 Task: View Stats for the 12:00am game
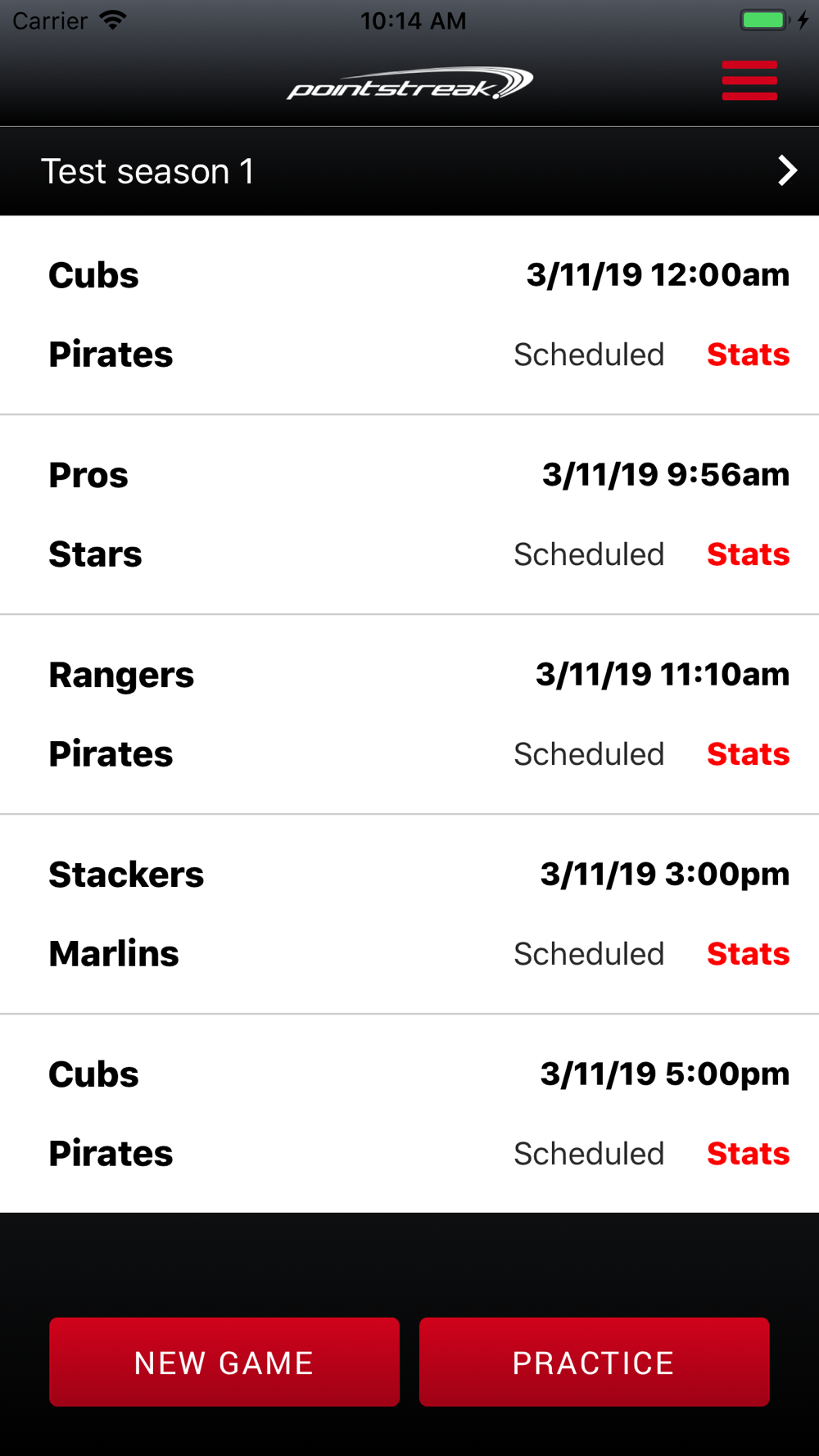click(748, 355)
